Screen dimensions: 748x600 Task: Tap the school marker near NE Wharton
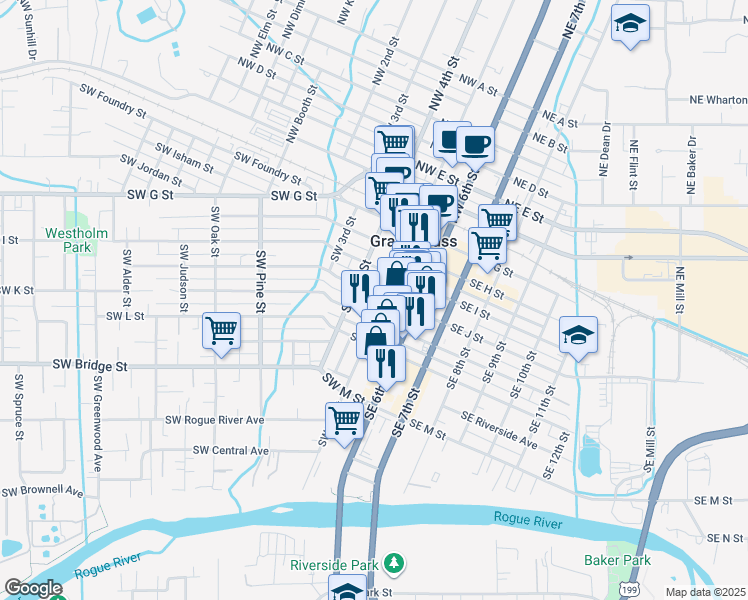(x=630, y=25)
